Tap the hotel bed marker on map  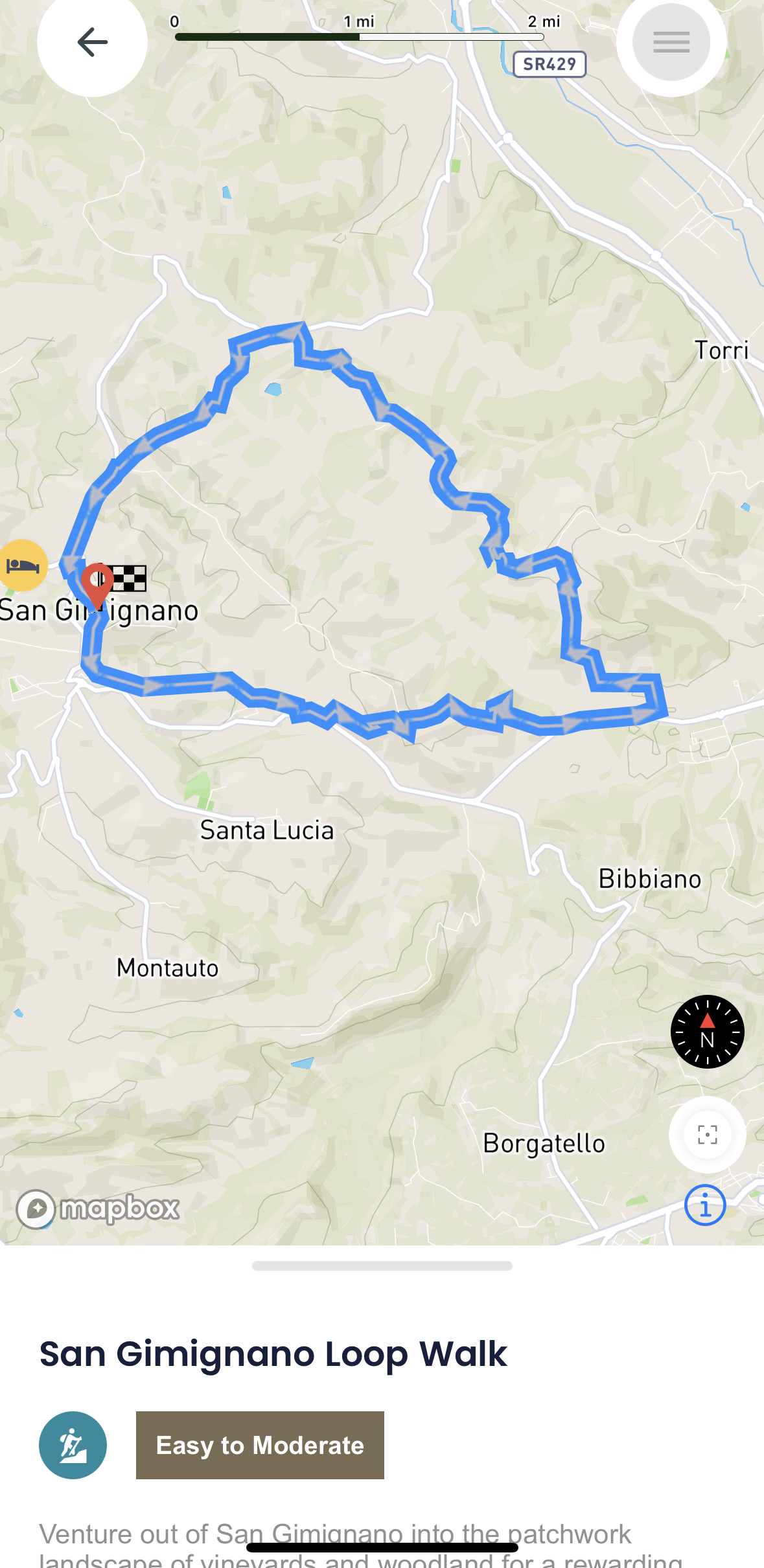point(23,565)
